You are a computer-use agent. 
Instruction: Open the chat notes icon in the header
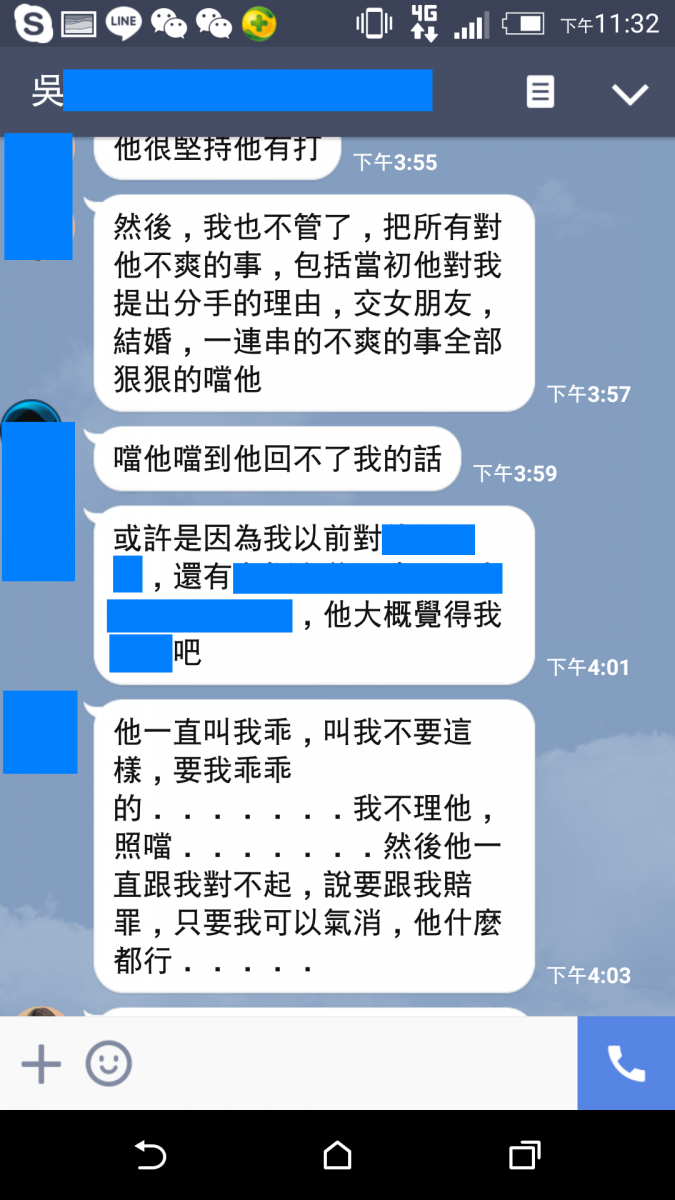(x=540, y=93)
